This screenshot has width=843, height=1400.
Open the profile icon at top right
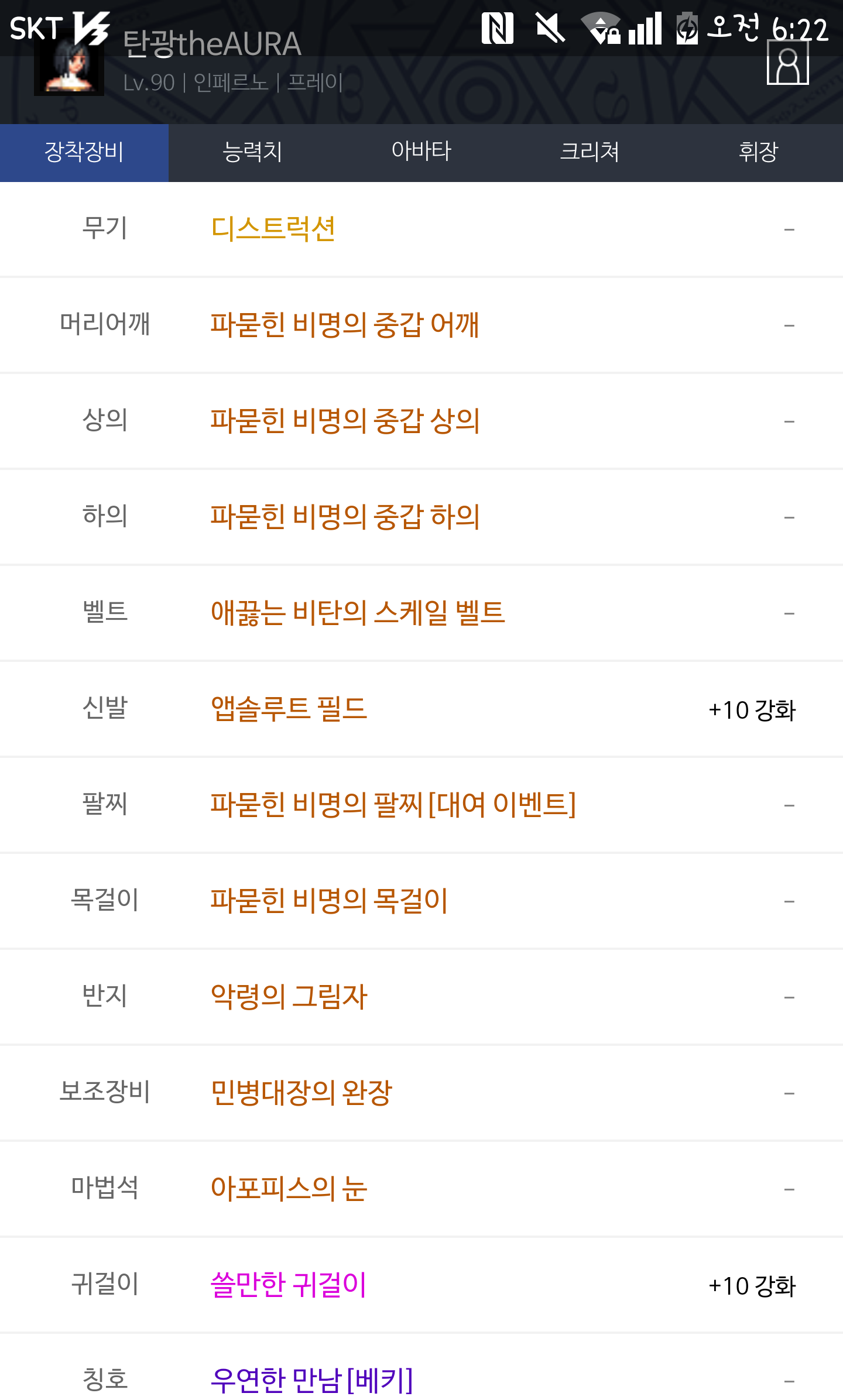(787, 63)
